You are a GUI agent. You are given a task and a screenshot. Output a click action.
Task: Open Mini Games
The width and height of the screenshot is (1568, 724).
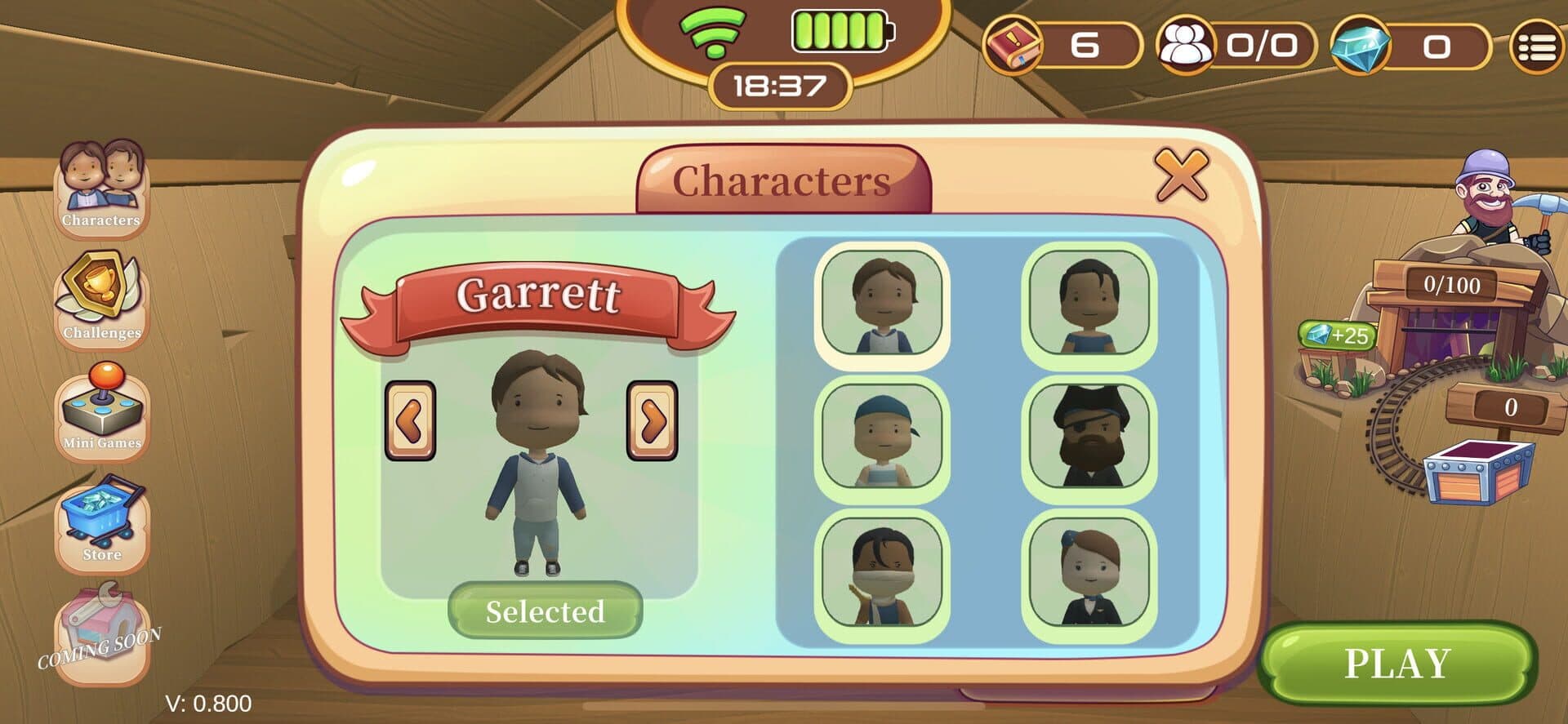(102, 411)
